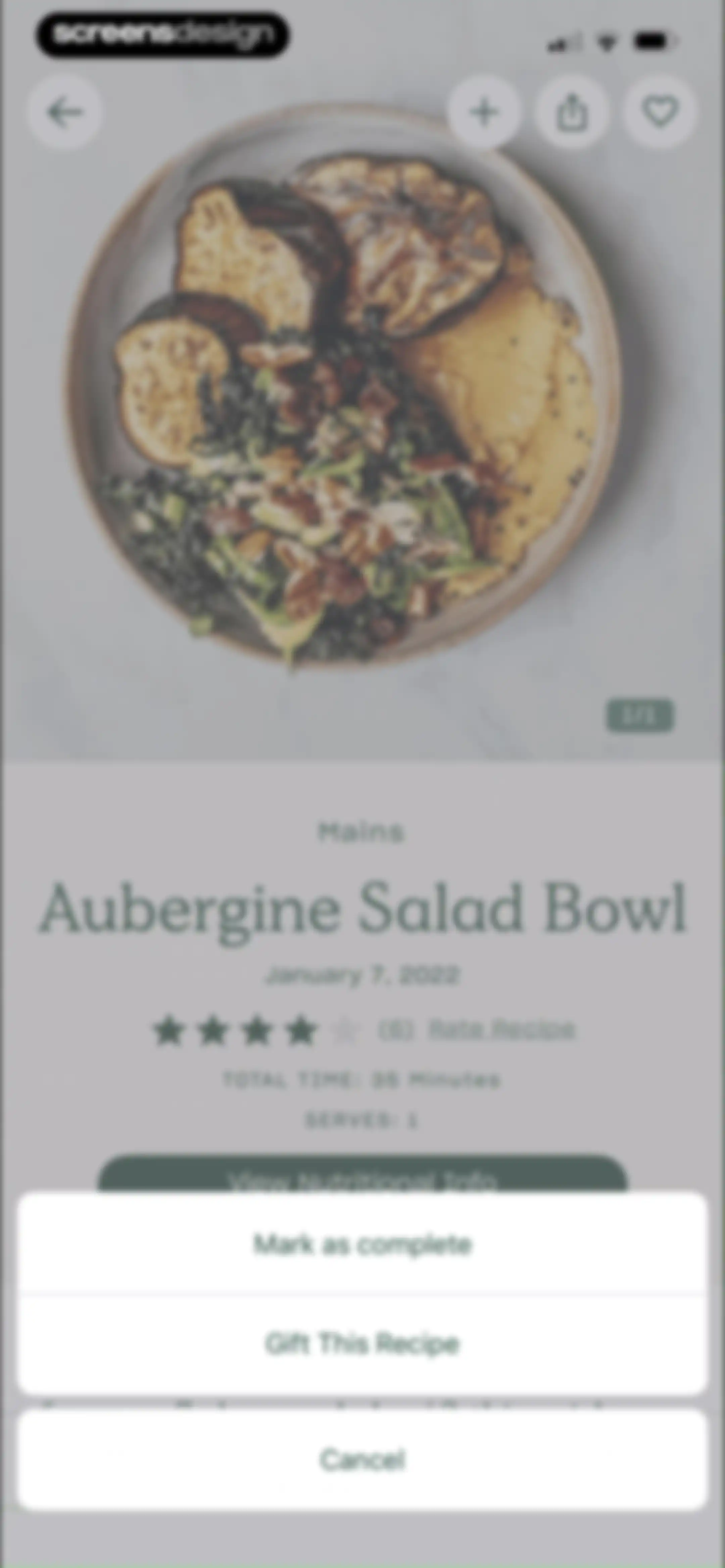The height and width of the screenshot is (1568, 725).
Task: Tap the plus icon
Action: (x=484, y=112)
